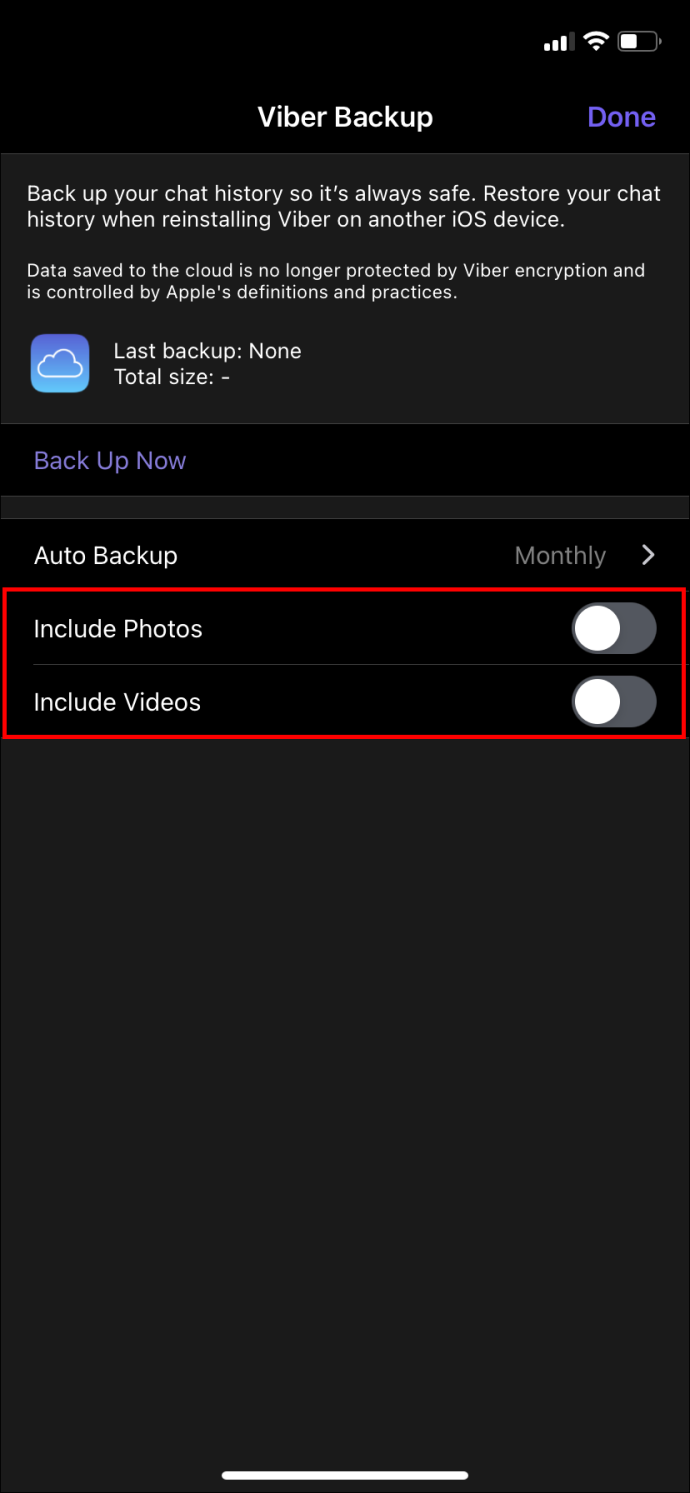Enable the Include Photos switch
This screenshot has width=690, height=1493.
click(614, 629)
